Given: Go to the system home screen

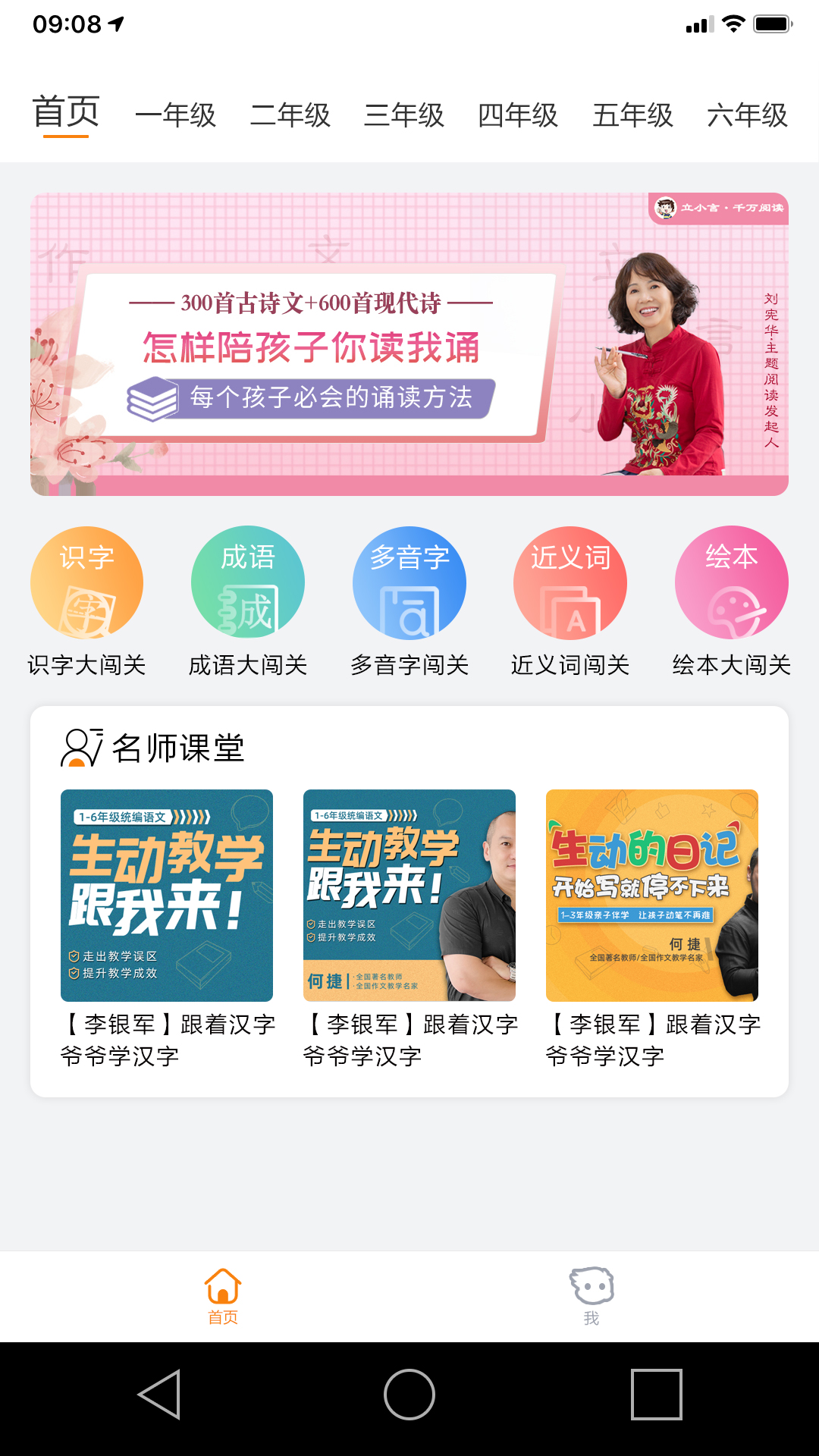Looking at the screenshot, I should point(409,1394).
